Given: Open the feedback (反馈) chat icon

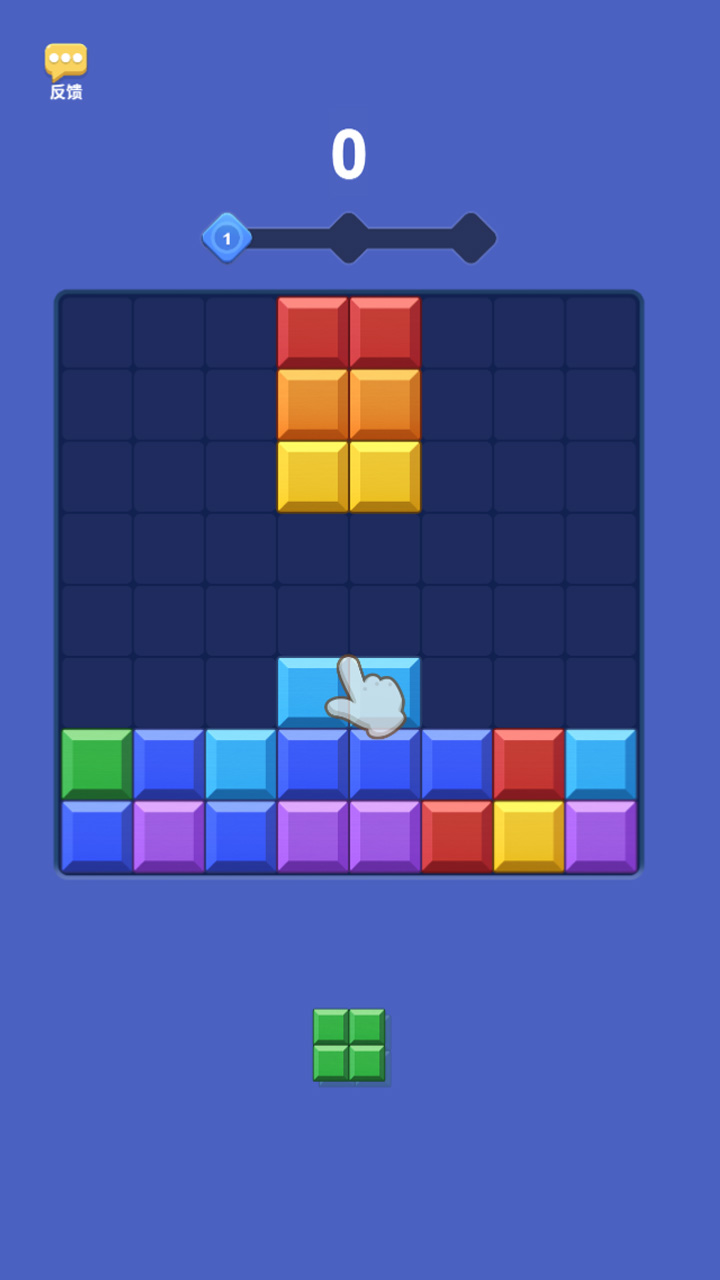Looking at the screenshot, I should click(66, 62).
